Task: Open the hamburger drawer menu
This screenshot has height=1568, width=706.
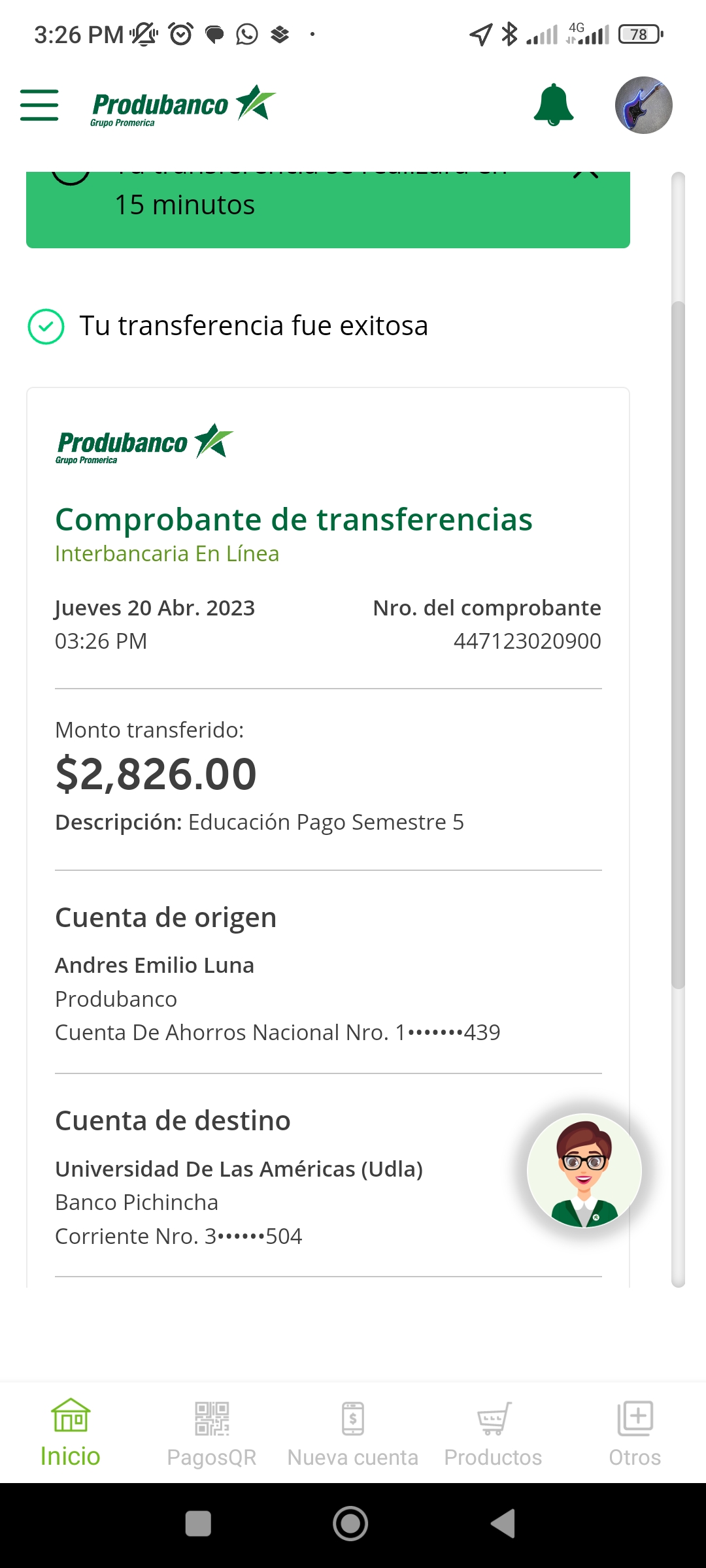Action: click(x=39, y=105)
